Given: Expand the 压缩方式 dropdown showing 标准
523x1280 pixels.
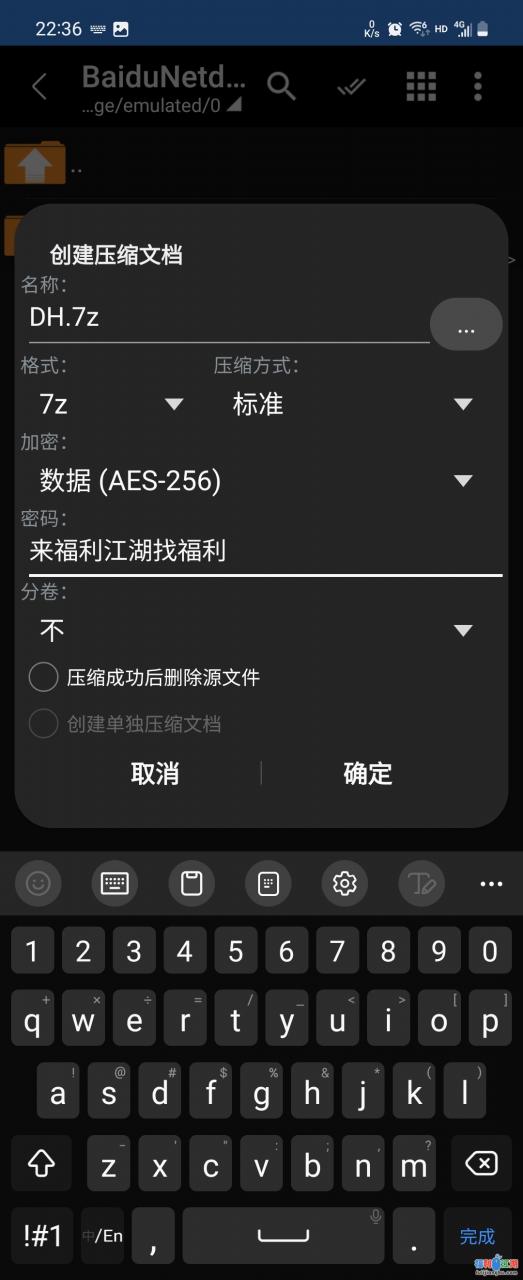Looking at the screenshot, I should point(352,404).
